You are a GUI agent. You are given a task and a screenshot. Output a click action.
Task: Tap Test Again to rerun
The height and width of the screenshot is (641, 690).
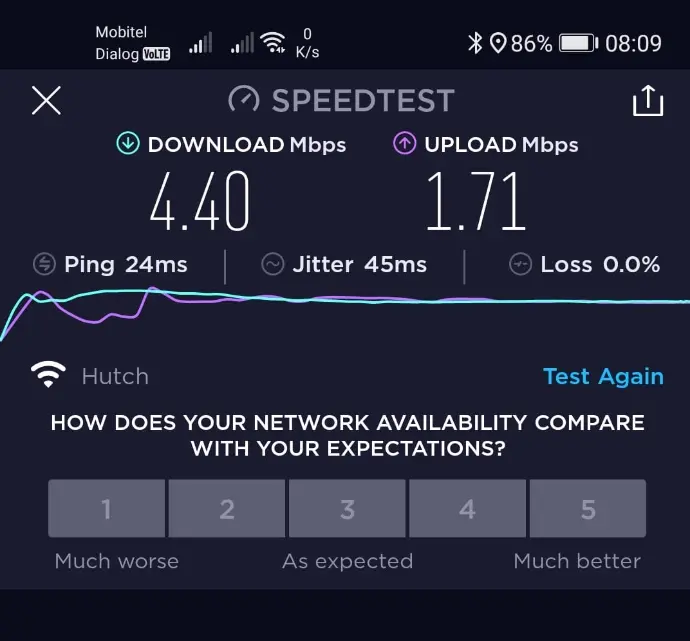click(603, 376)
